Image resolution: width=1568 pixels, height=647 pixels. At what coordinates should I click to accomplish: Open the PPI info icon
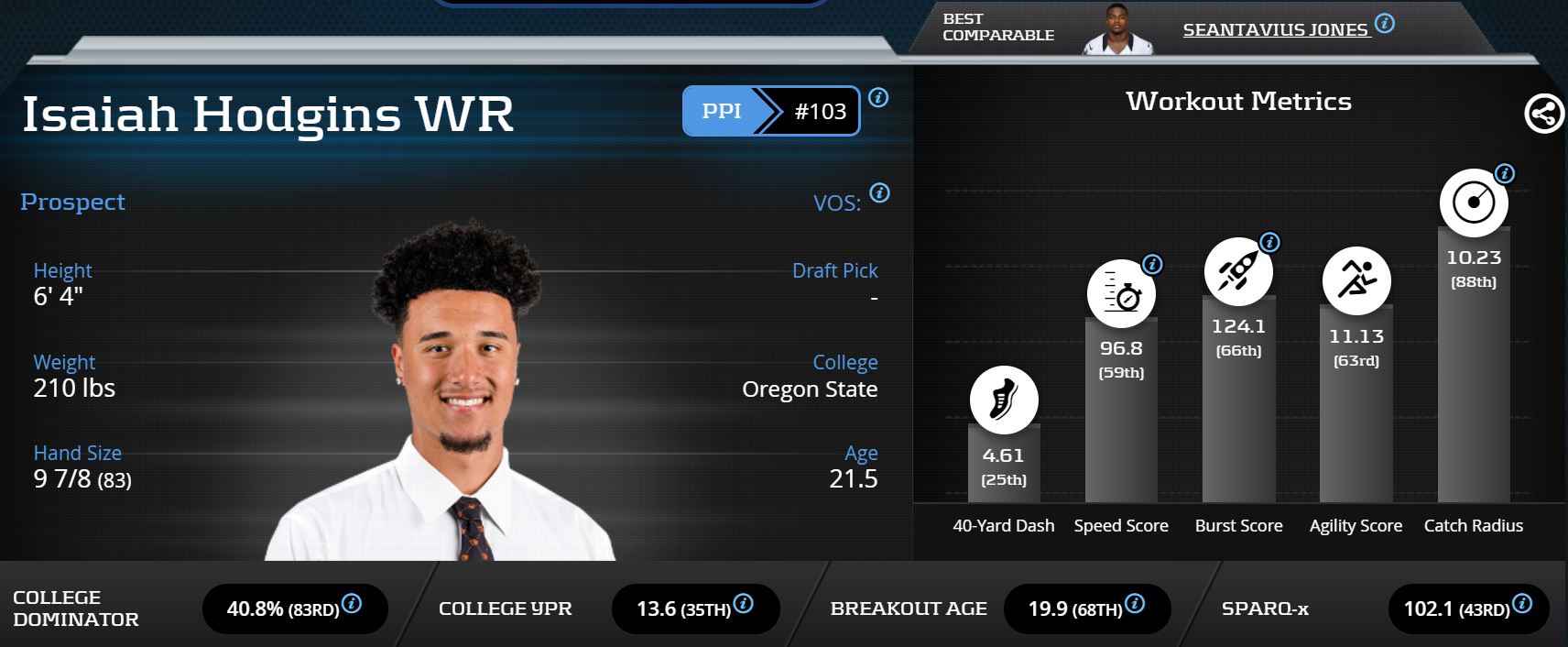click(x=877, y=97)
